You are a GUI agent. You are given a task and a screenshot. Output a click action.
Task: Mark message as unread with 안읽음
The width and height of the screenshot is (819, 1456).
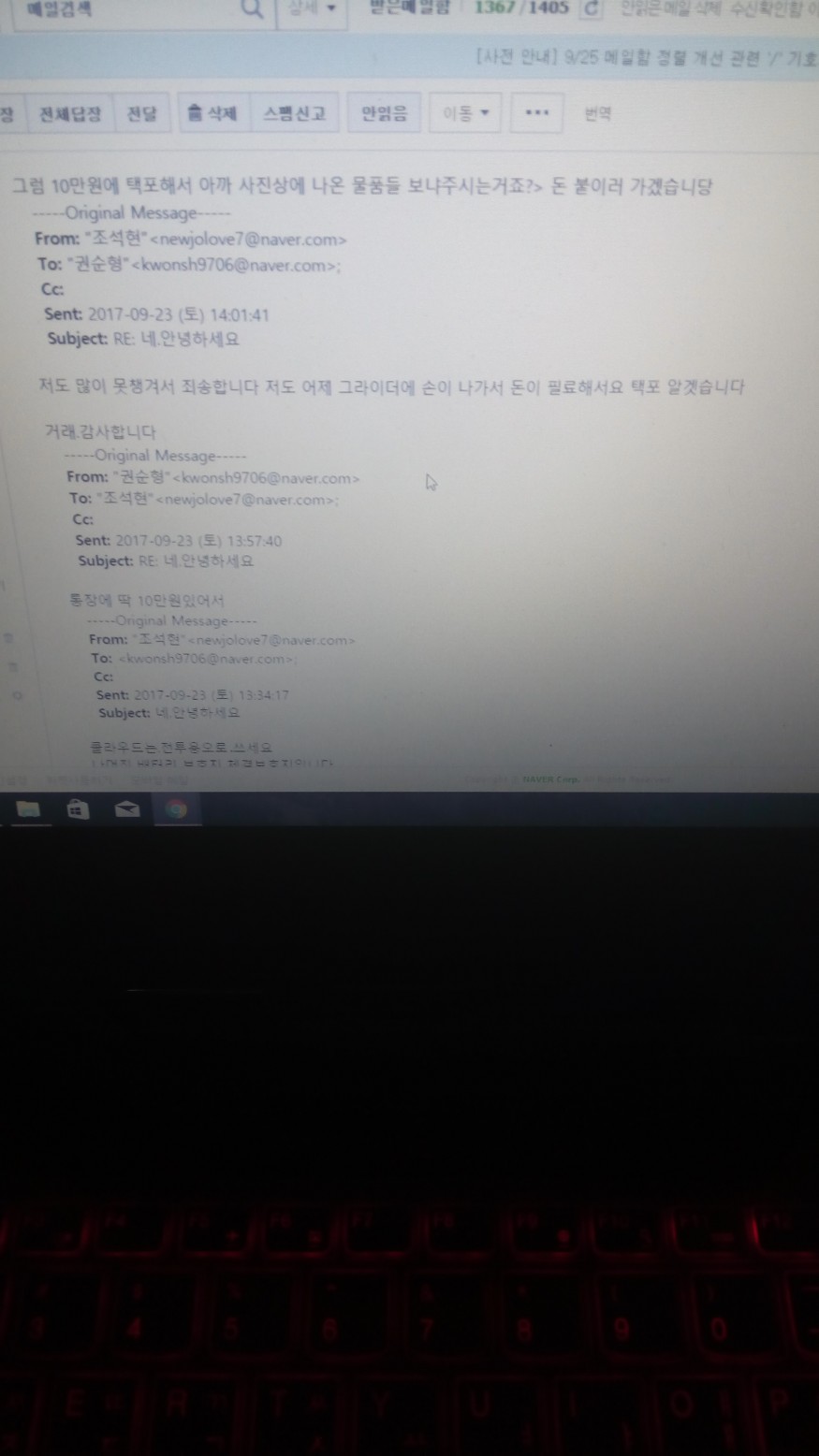384,114
